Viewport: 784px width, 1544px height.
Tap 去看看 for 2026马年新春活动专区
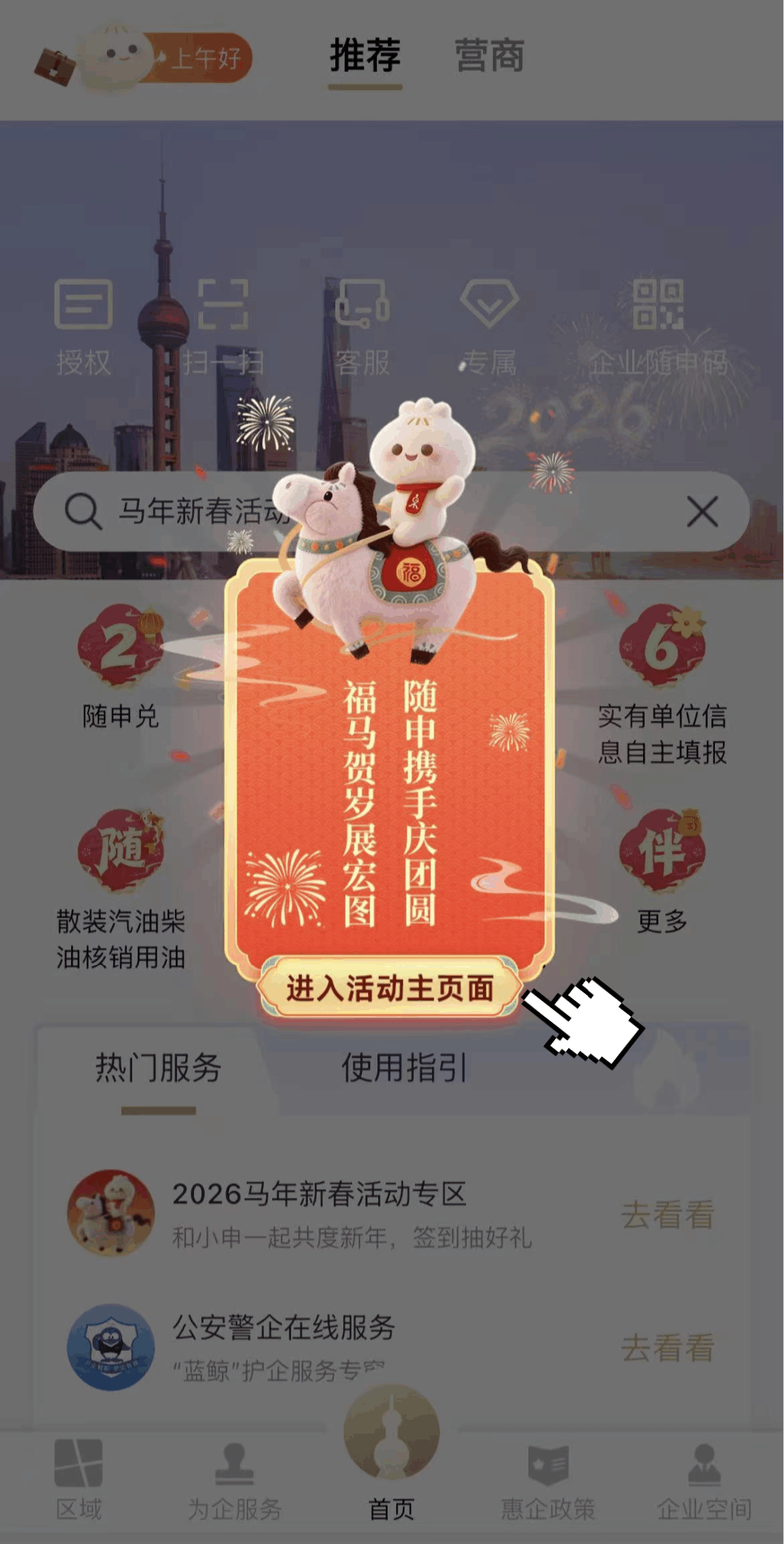click(x=667, y=1214)
